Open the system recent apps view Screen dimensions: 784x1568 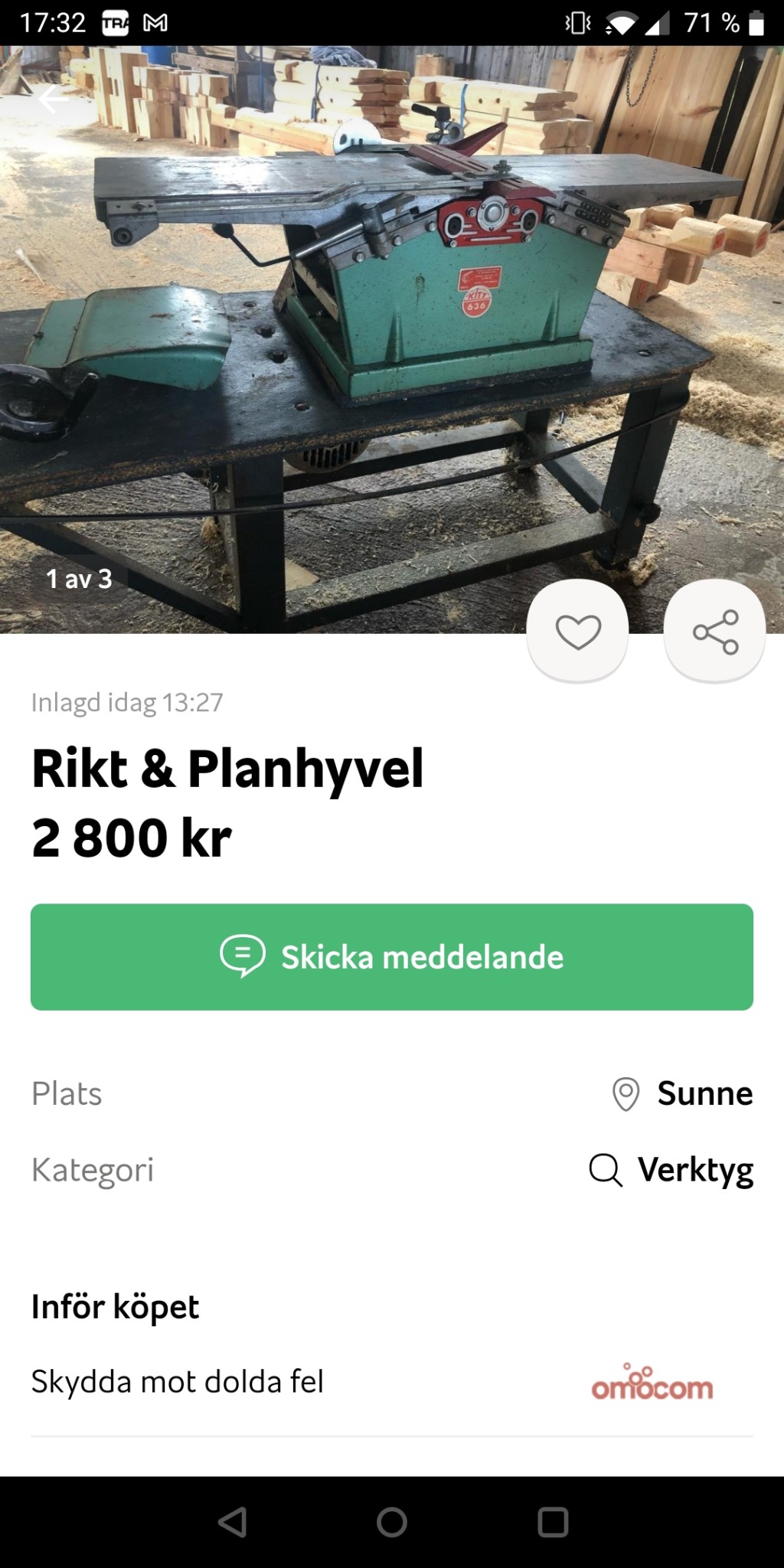[x=553, y=1522]
